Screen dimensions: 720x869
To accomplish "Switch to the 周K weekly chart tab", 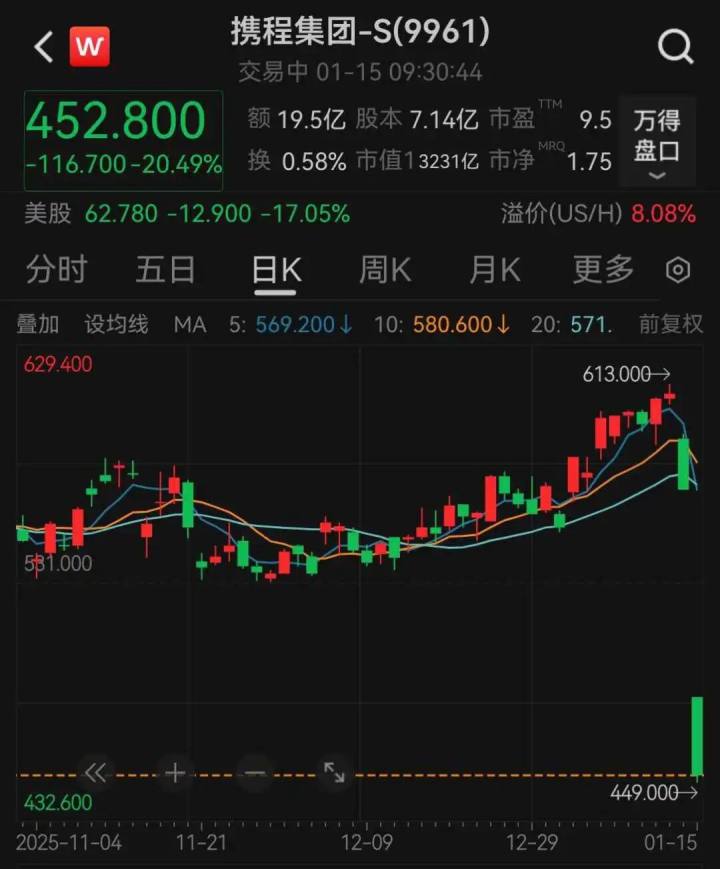I will (x=384, y=268).
